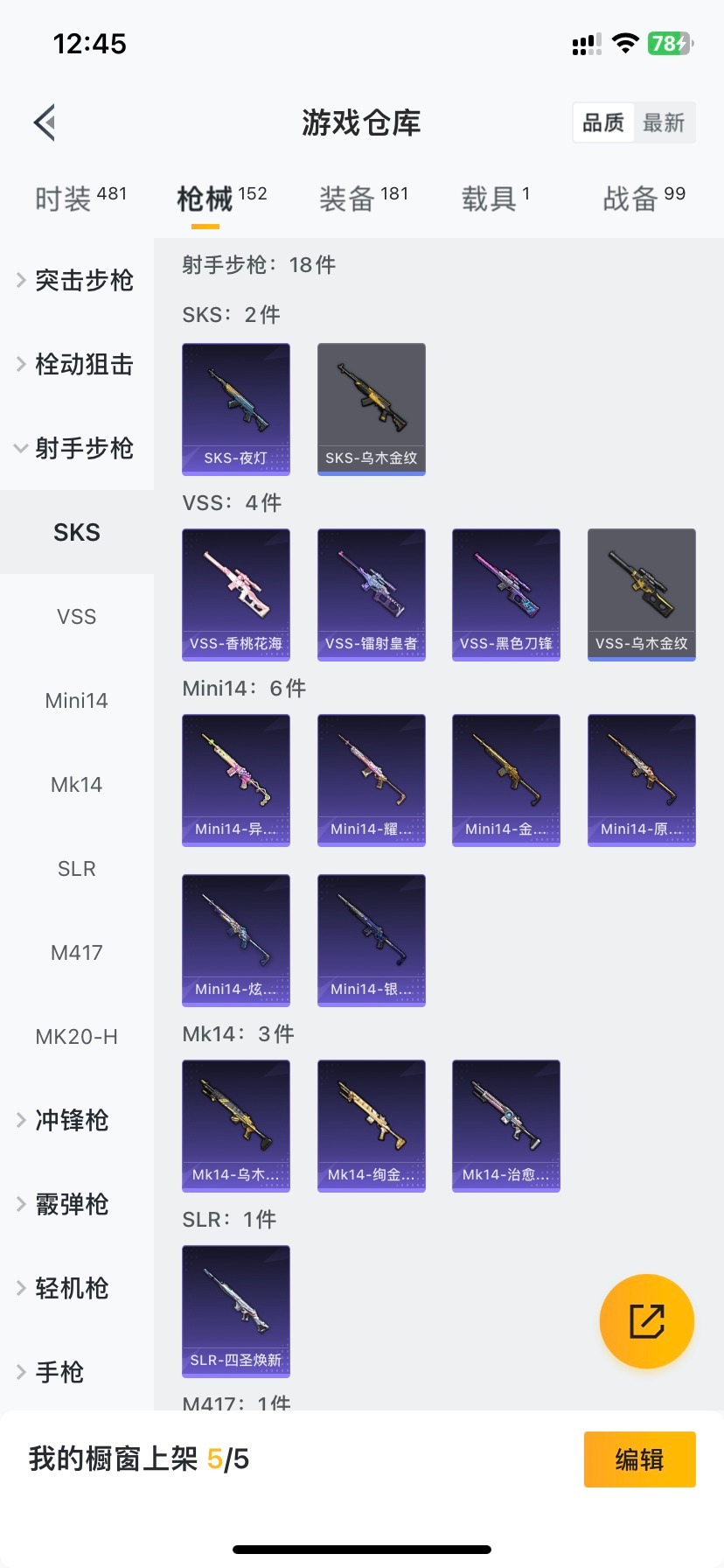Tap the orange share floating button
The image size is (724, 1568).
647,1321
